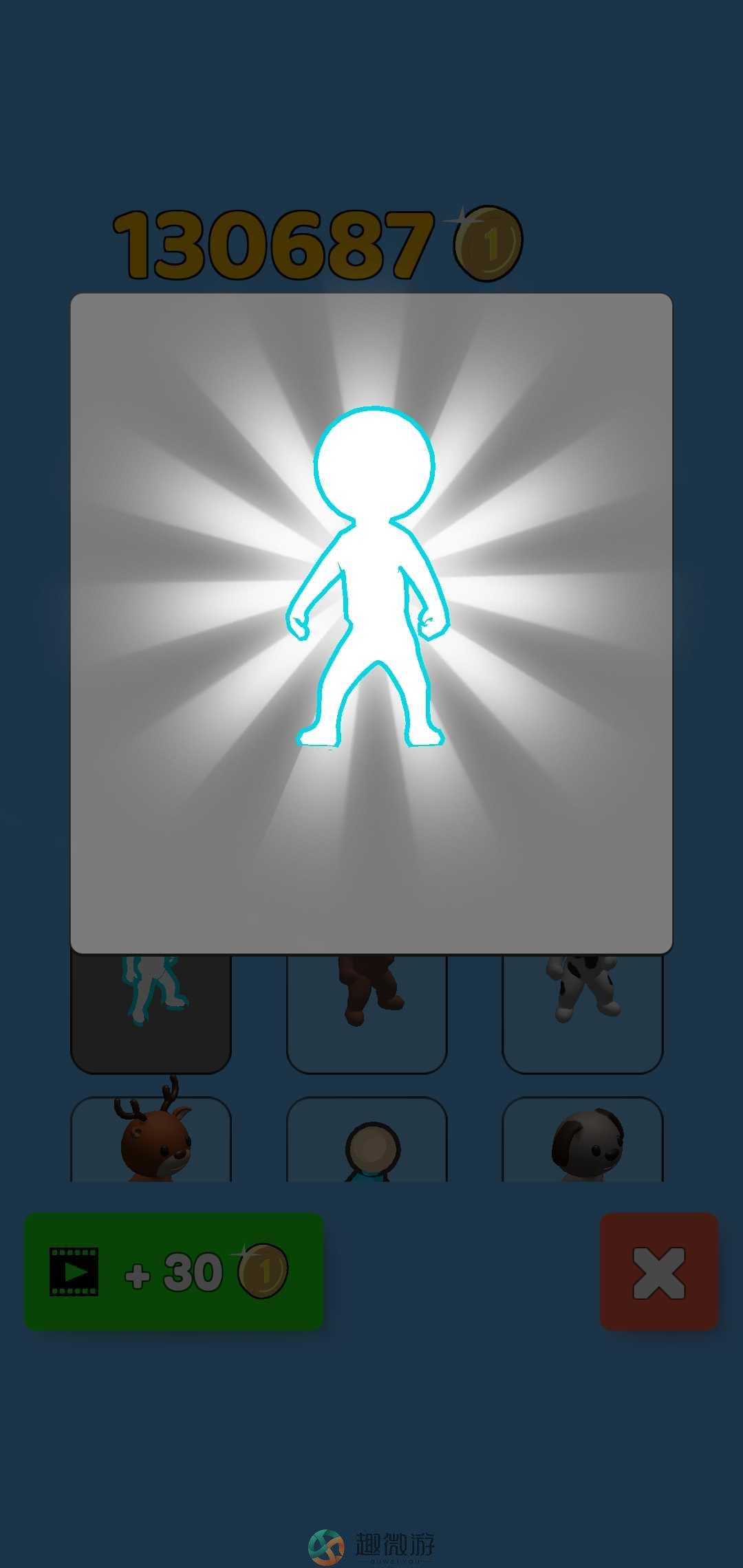Pick the reindeer skin tile
The image size is (743, 1568).
[151, 1139]
